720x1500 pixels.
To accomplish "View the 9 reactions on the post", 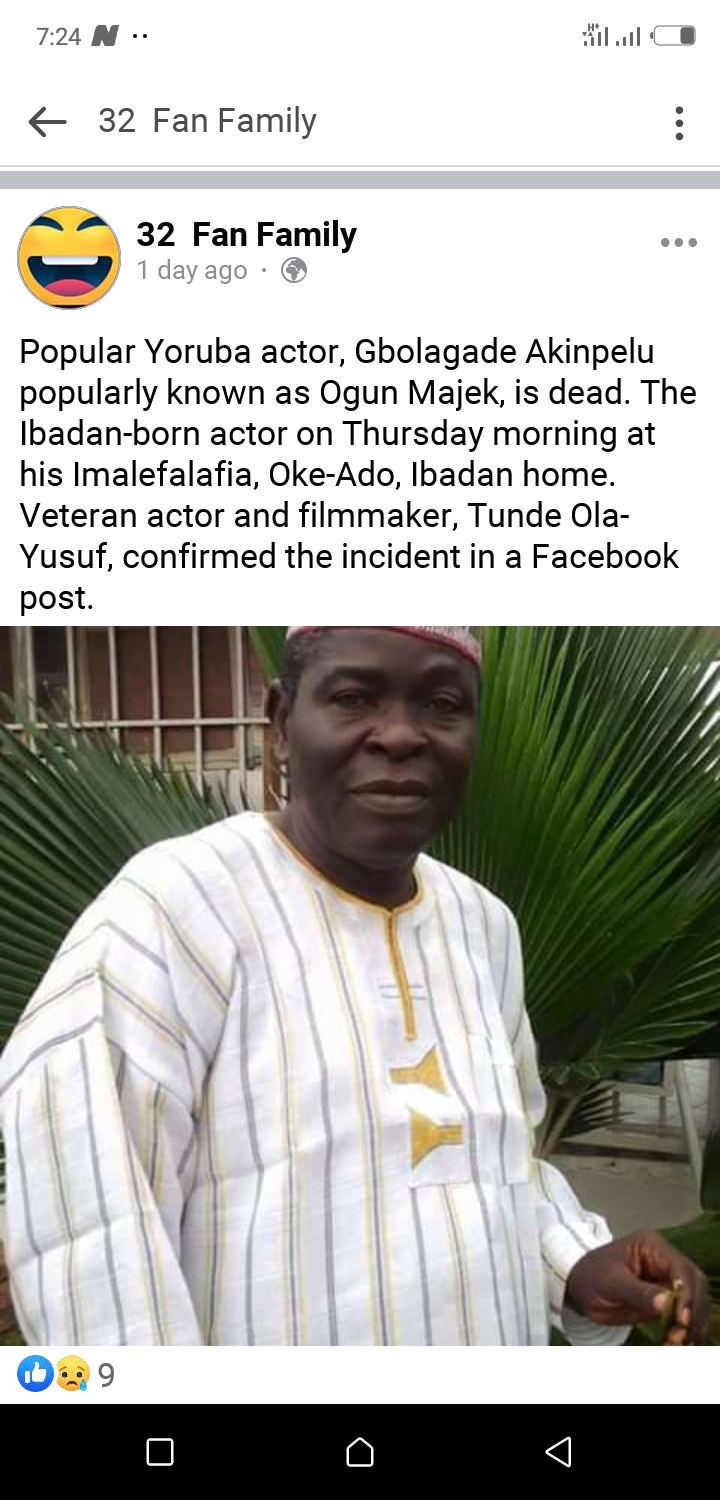I will point(66,1375).
